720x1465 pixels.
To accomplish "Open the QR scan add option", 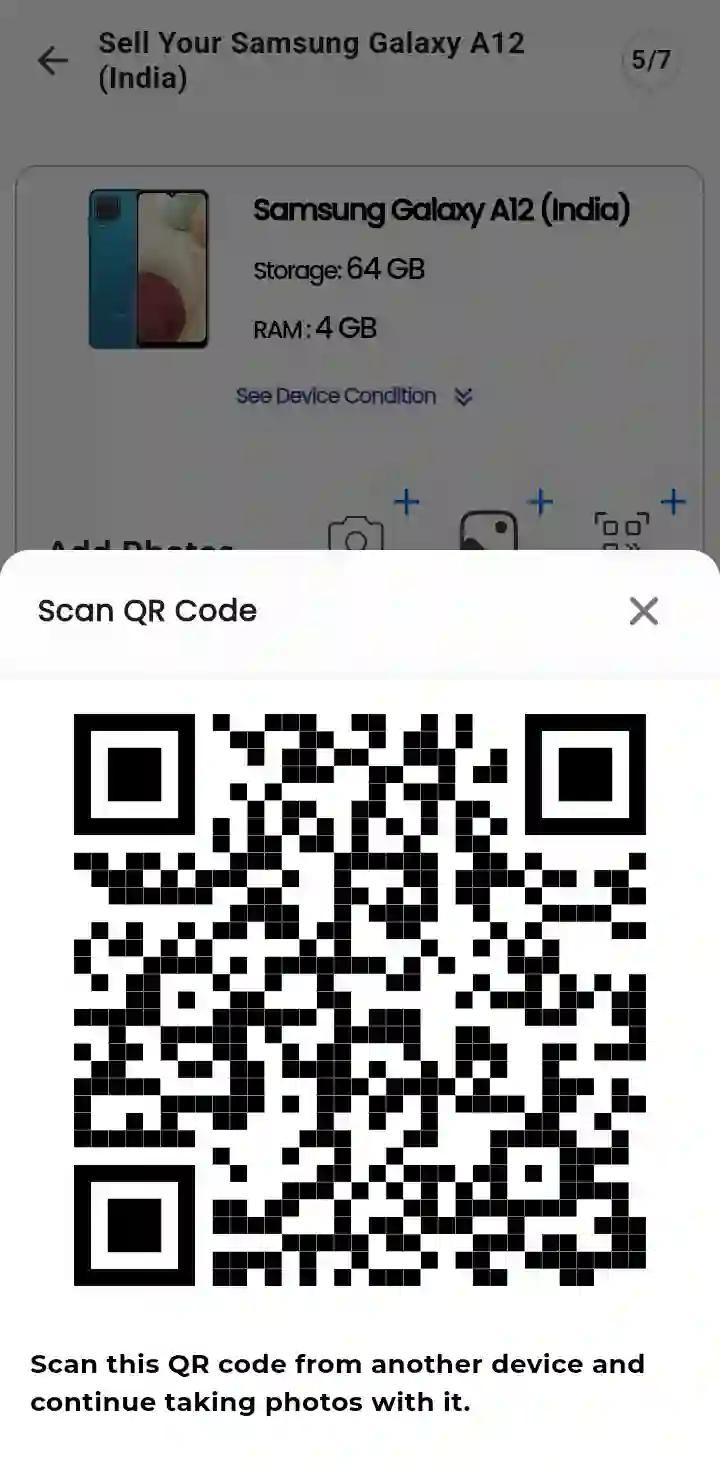I will point(622,530).
